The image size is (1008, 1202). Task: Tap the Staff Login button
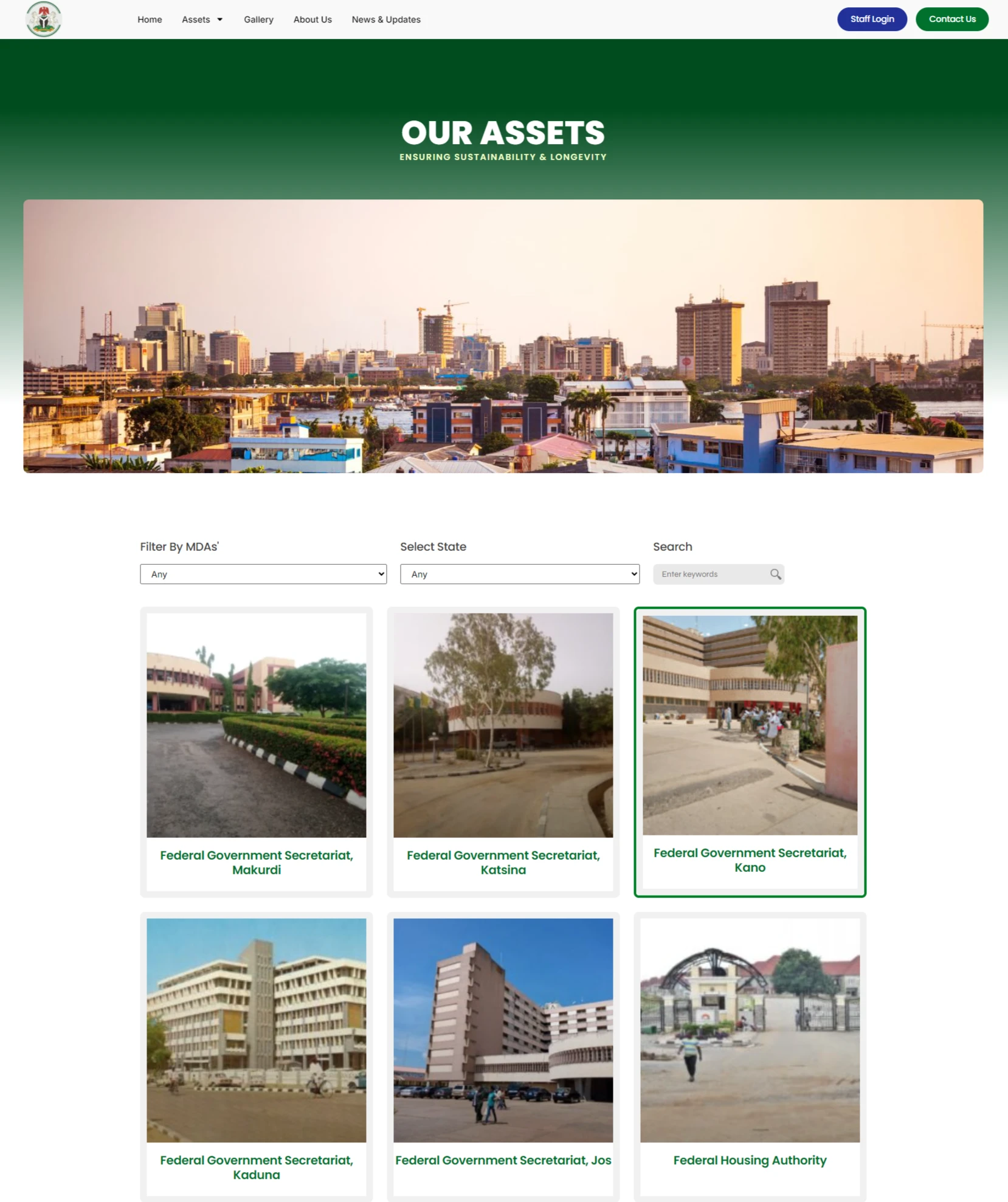click(x=872, y=19)
